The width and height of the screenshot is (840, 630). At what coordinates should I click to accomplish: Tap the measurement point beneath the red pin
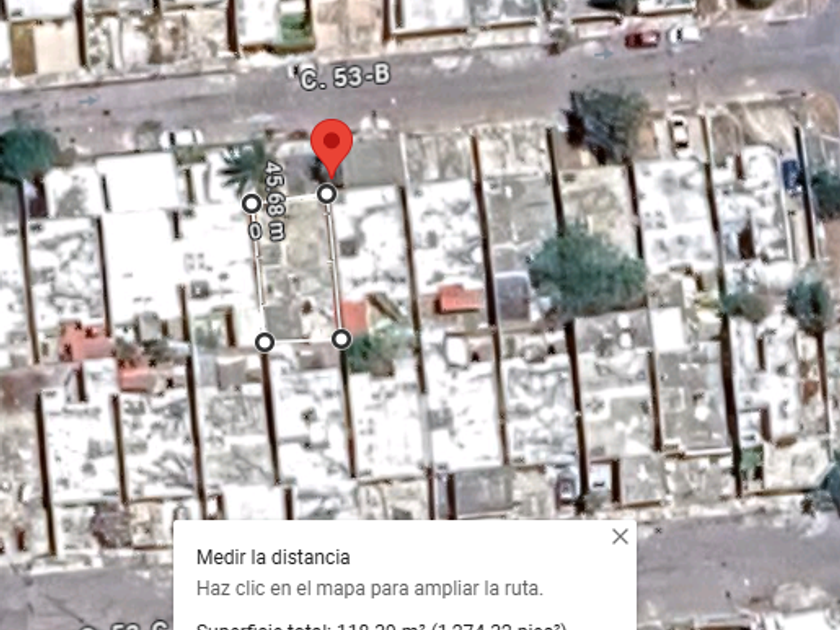point(327,194)
